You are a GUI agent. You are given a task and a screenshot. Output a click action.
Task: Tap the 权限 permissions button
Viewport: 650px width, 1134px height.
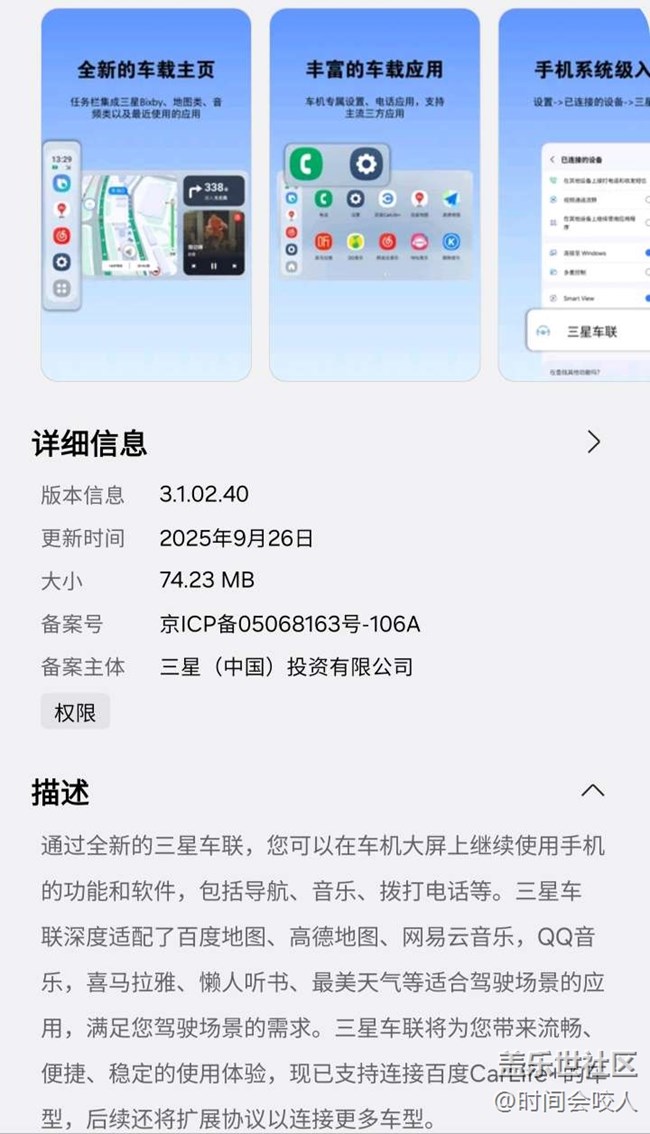[75, 712]
